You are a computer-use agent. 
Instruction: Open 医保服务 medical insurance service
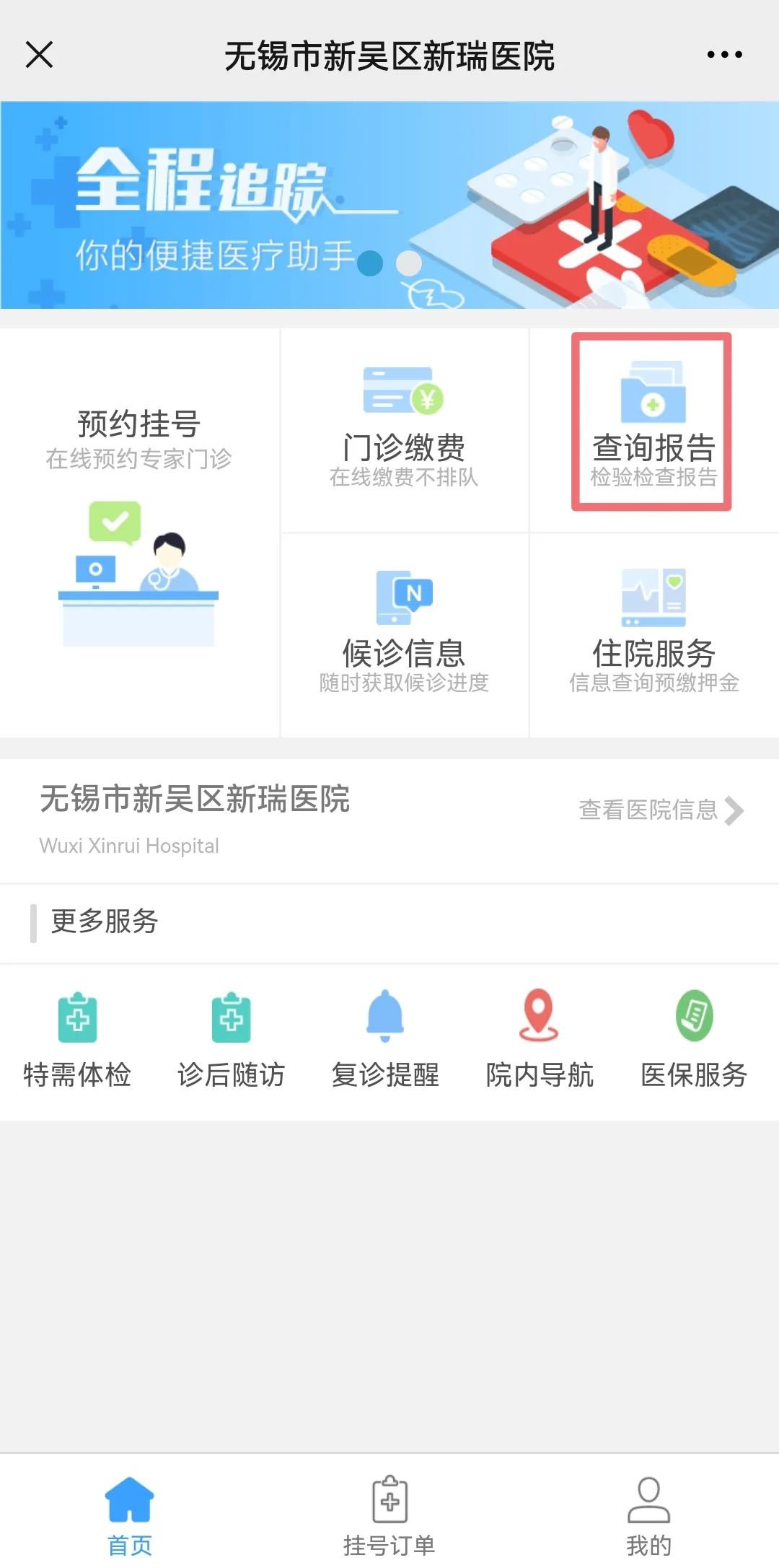(x=694, y=1039)
